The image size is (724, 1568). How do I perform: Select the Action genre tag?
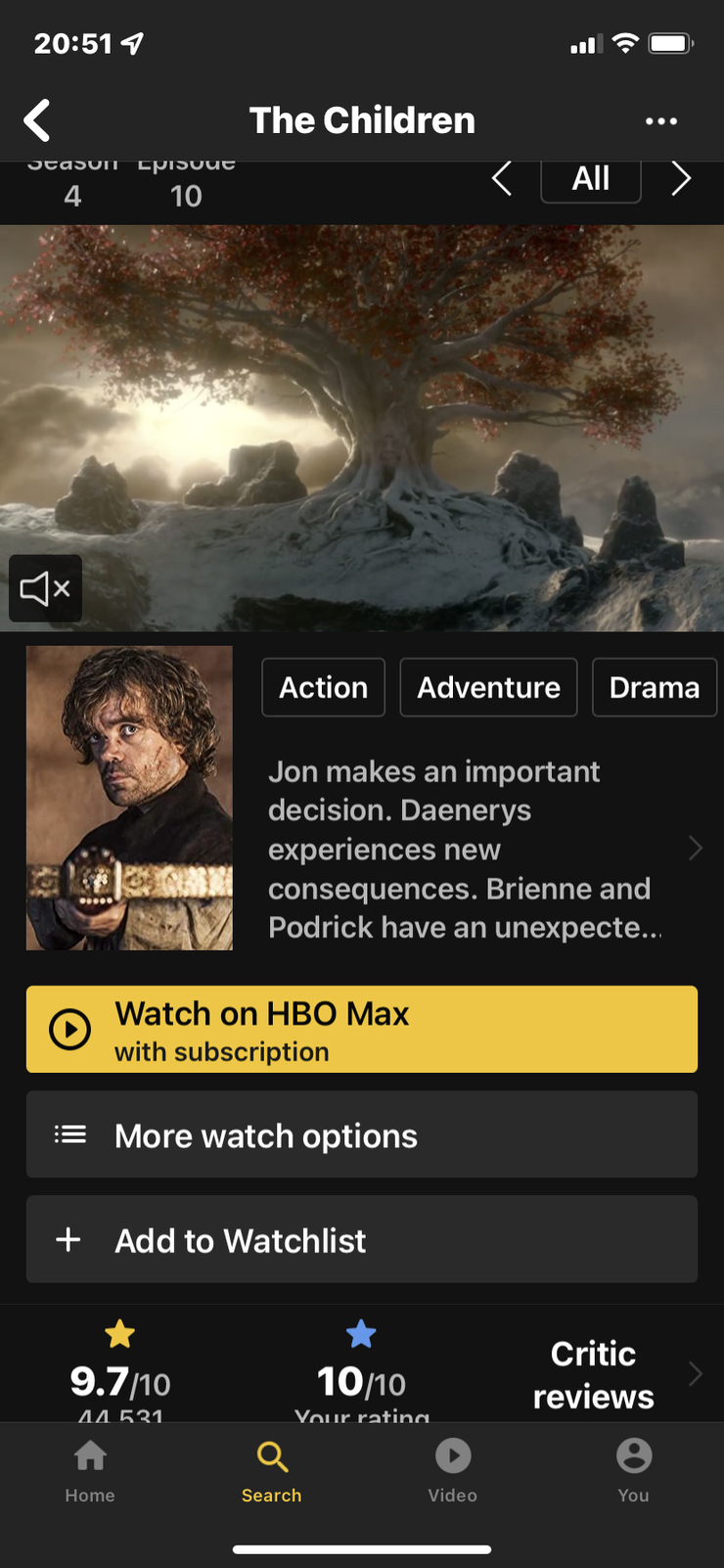(x=323, y=687)
